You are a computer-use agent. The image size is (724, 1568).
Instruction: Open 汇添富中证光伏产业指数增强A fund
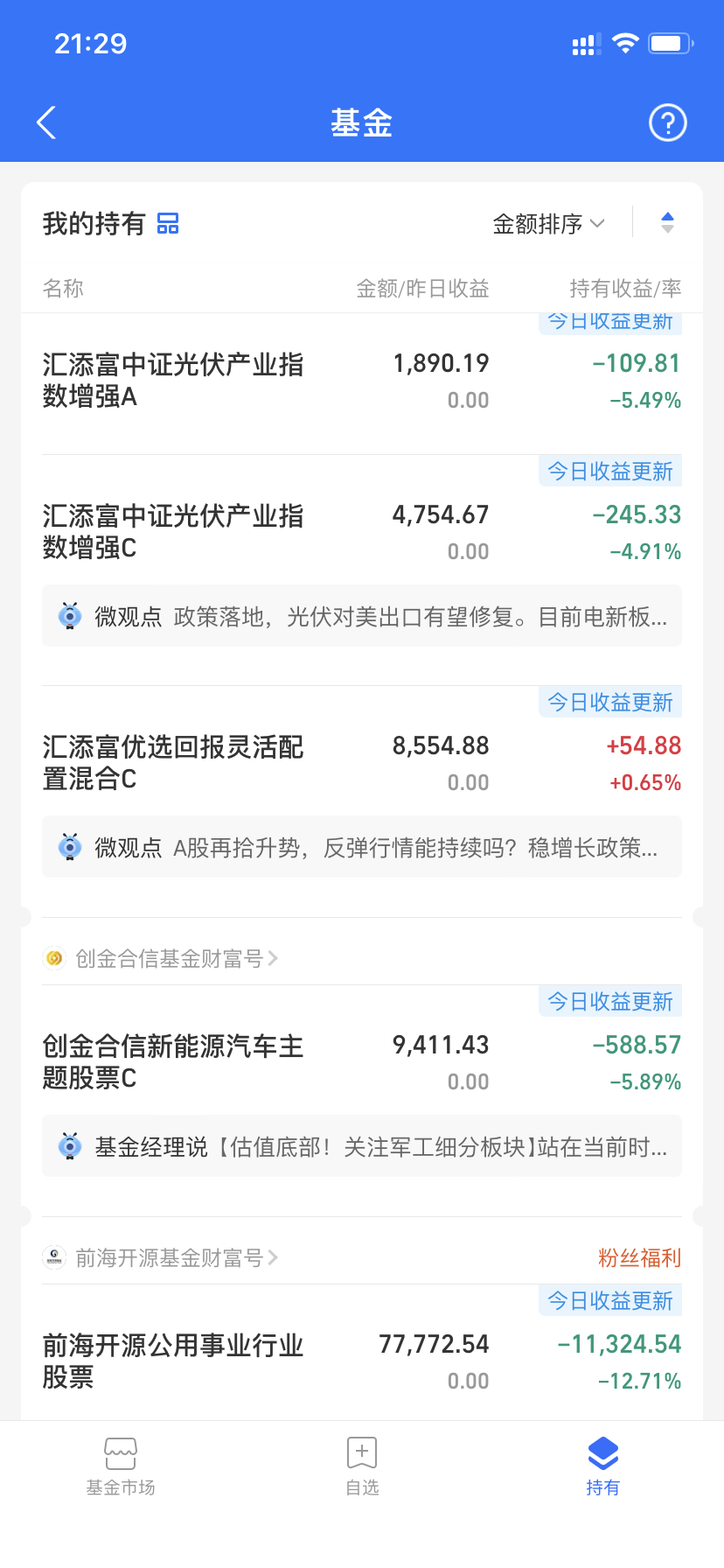click(x=362, y=381)
